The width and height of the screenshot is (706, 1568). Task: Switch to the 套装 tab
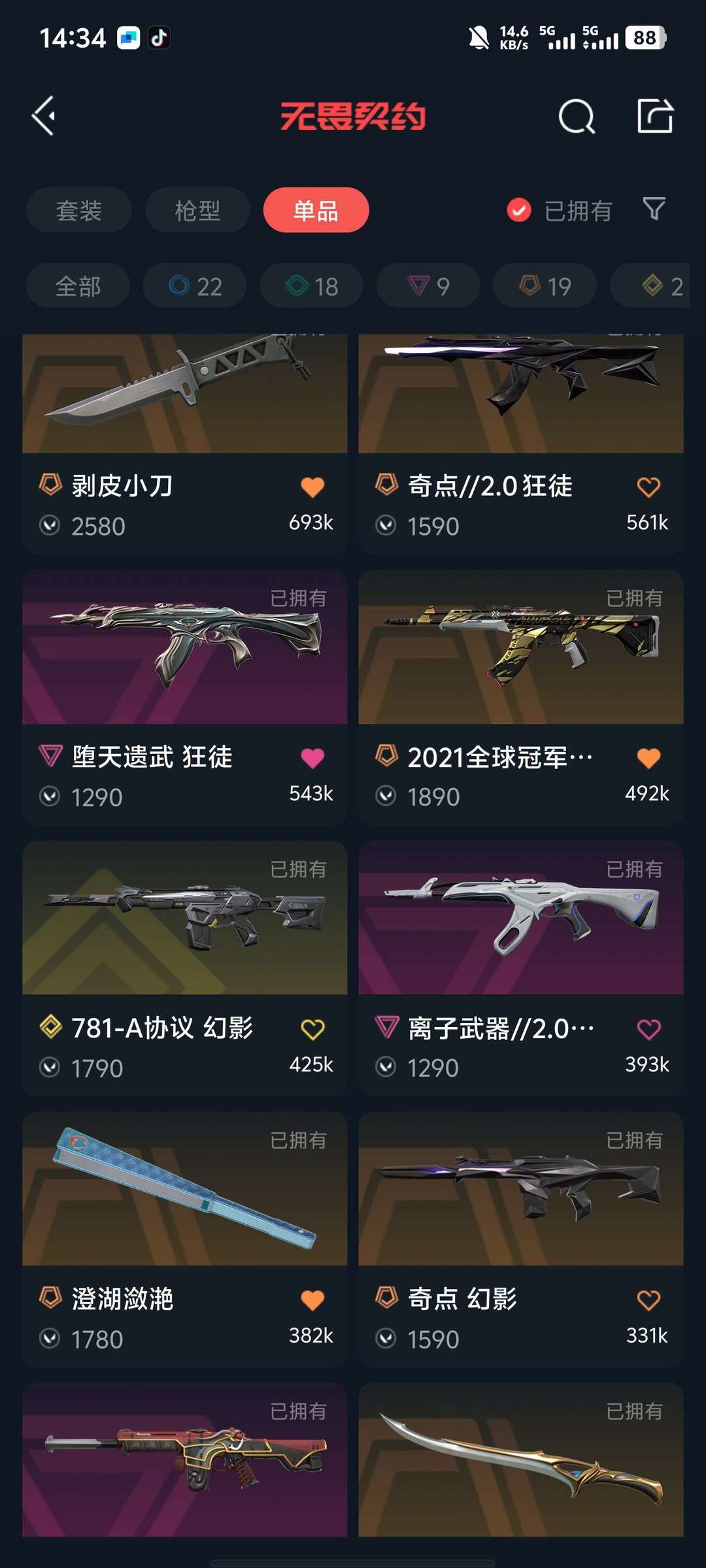(79, 210)
